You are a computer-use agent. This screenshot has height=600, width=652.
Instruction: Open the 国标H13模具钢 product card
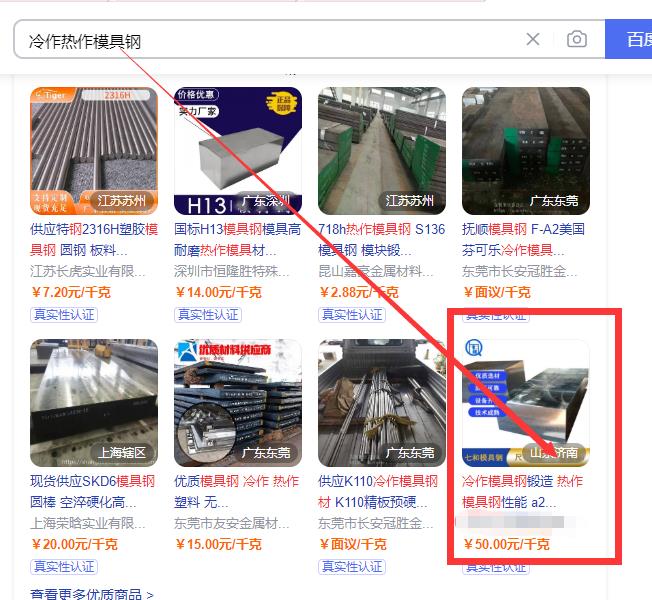[238, 150]
